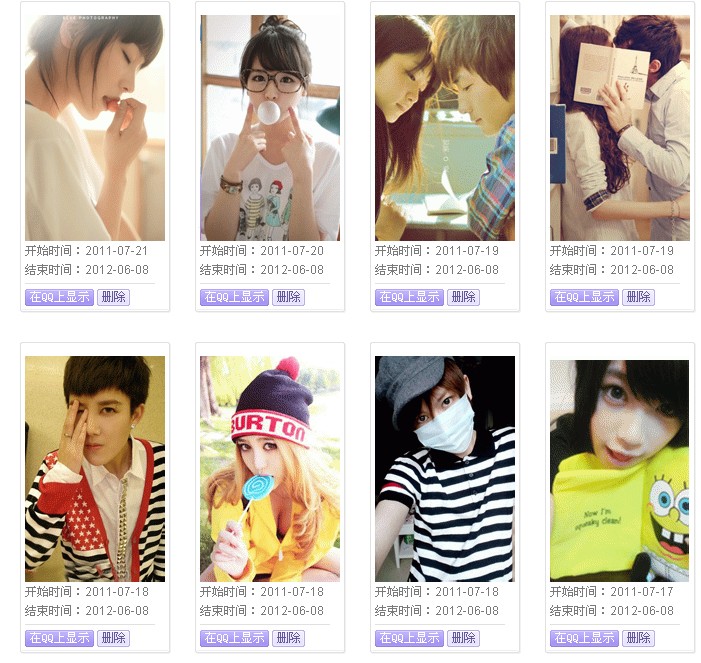
Task: Show the 2011-07-20 photo on QQ
Action: pyautogui.click(x=234, y=297)
